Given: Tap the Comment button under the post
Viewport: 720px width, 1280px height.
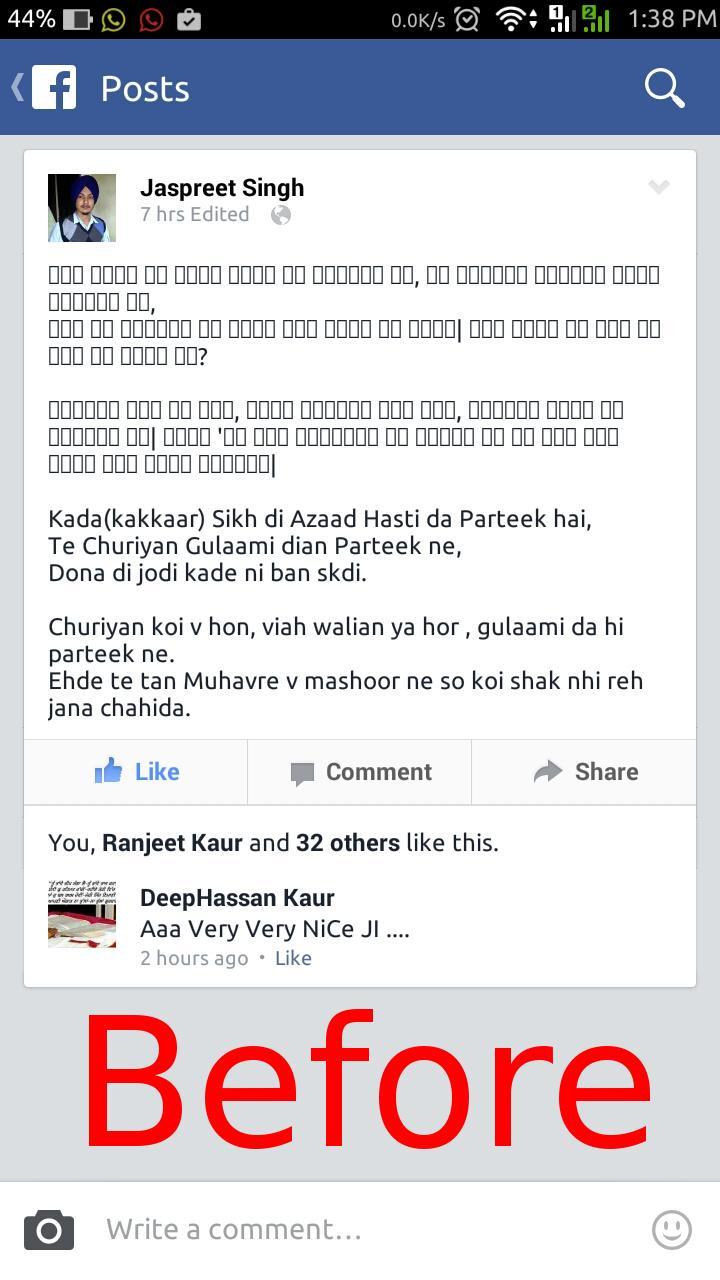Looking at the screenshot, I should pos(360,771).
